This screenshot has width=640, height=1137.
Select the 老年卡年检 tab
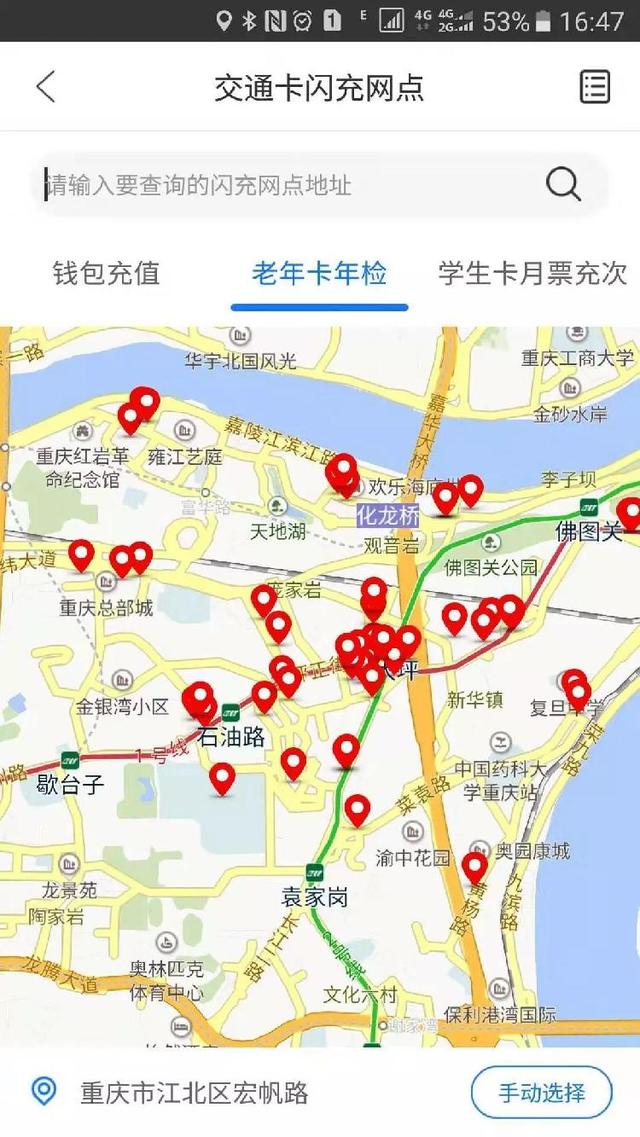tap(320, 273)
